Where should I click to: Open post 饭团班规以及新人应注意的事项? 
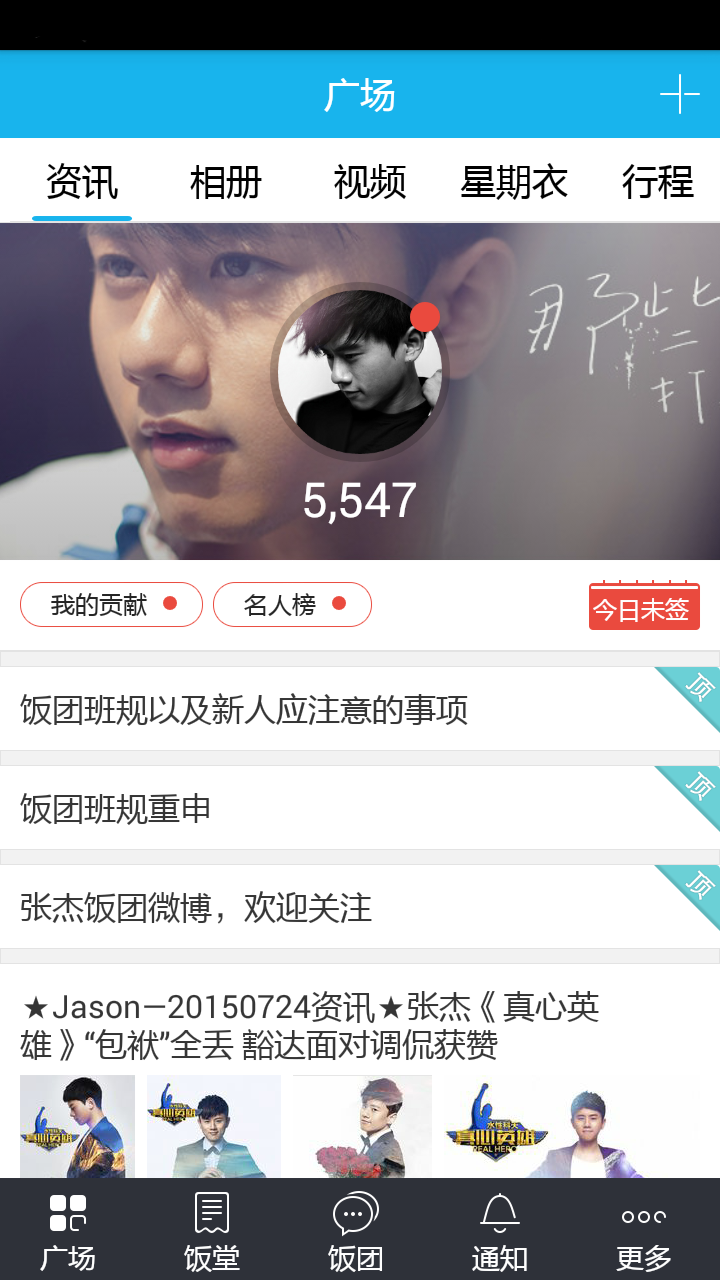pyautogui.click(x=244, y=710)
